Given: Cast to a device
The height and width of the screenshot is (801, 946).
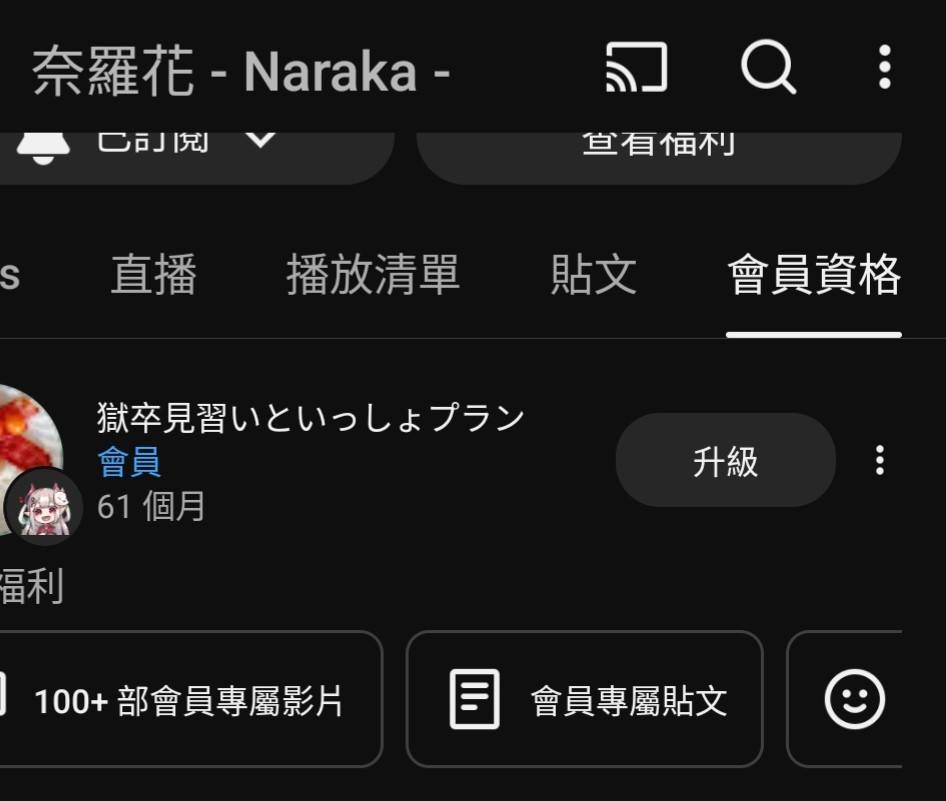Looking at the screenshot, I should (636, 69).
